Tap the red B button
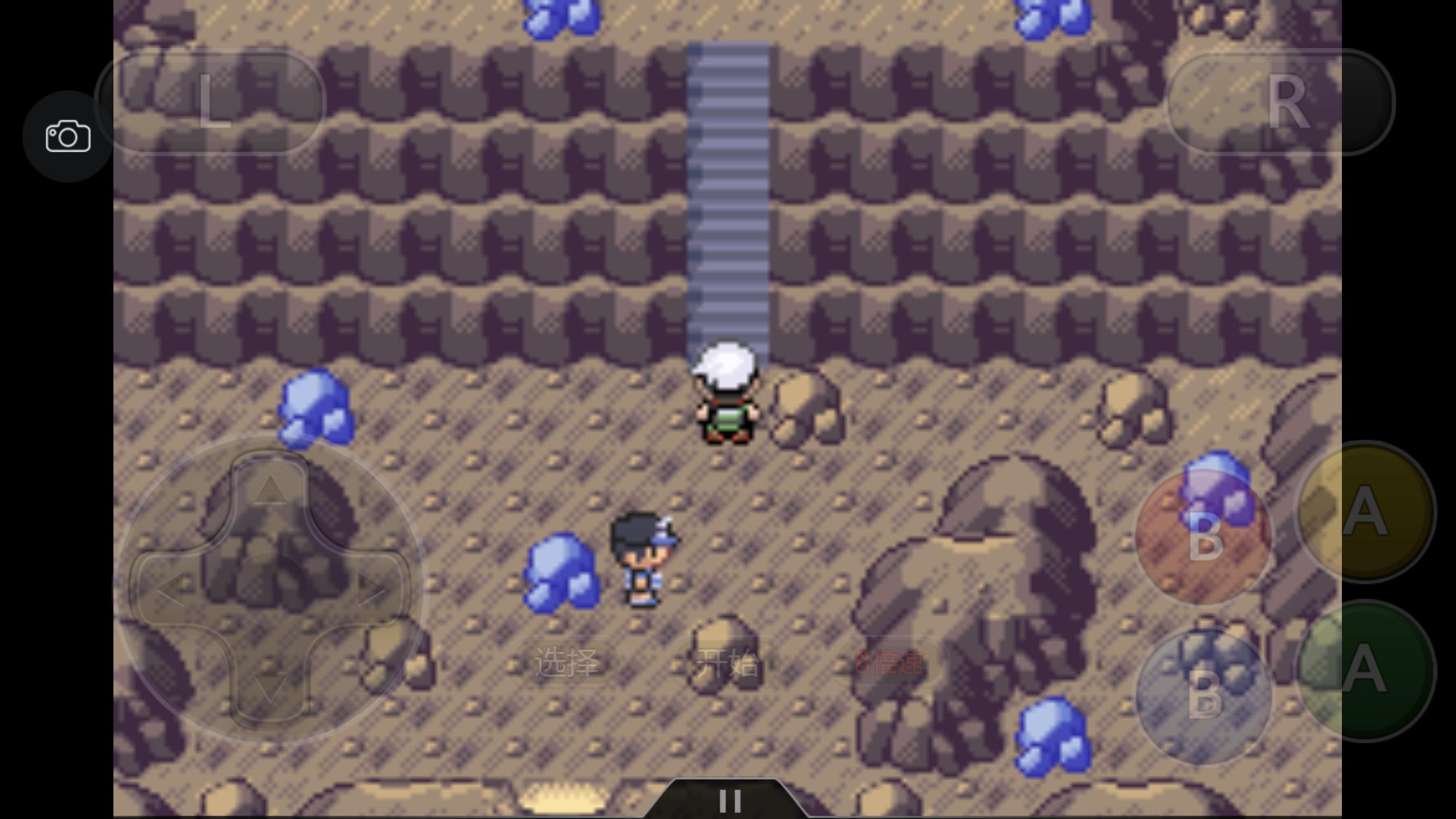1456x819 pixels. tap(1204, 537)
